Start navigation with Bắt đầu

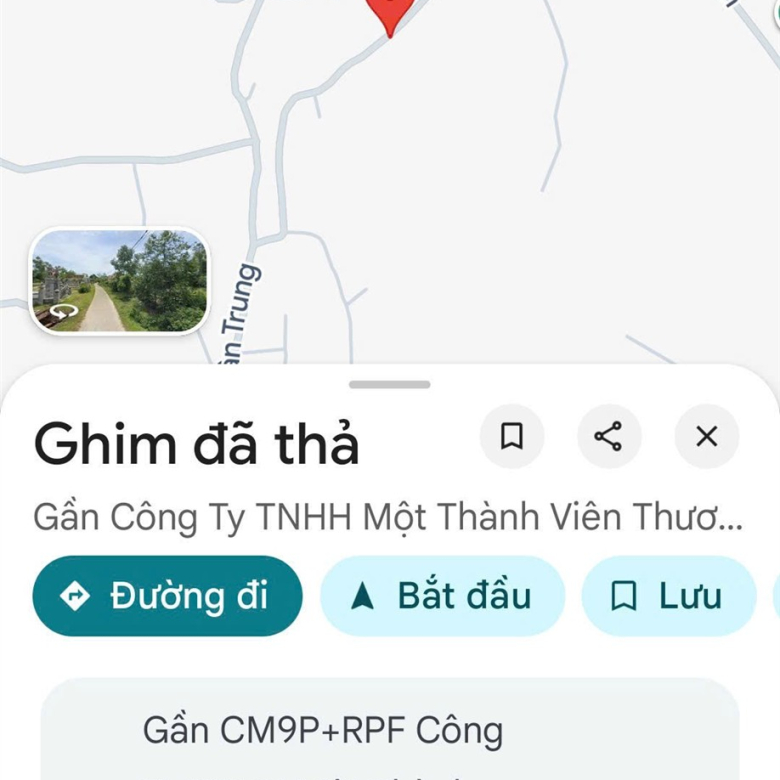pyautogui.click(x=442, y=596)
